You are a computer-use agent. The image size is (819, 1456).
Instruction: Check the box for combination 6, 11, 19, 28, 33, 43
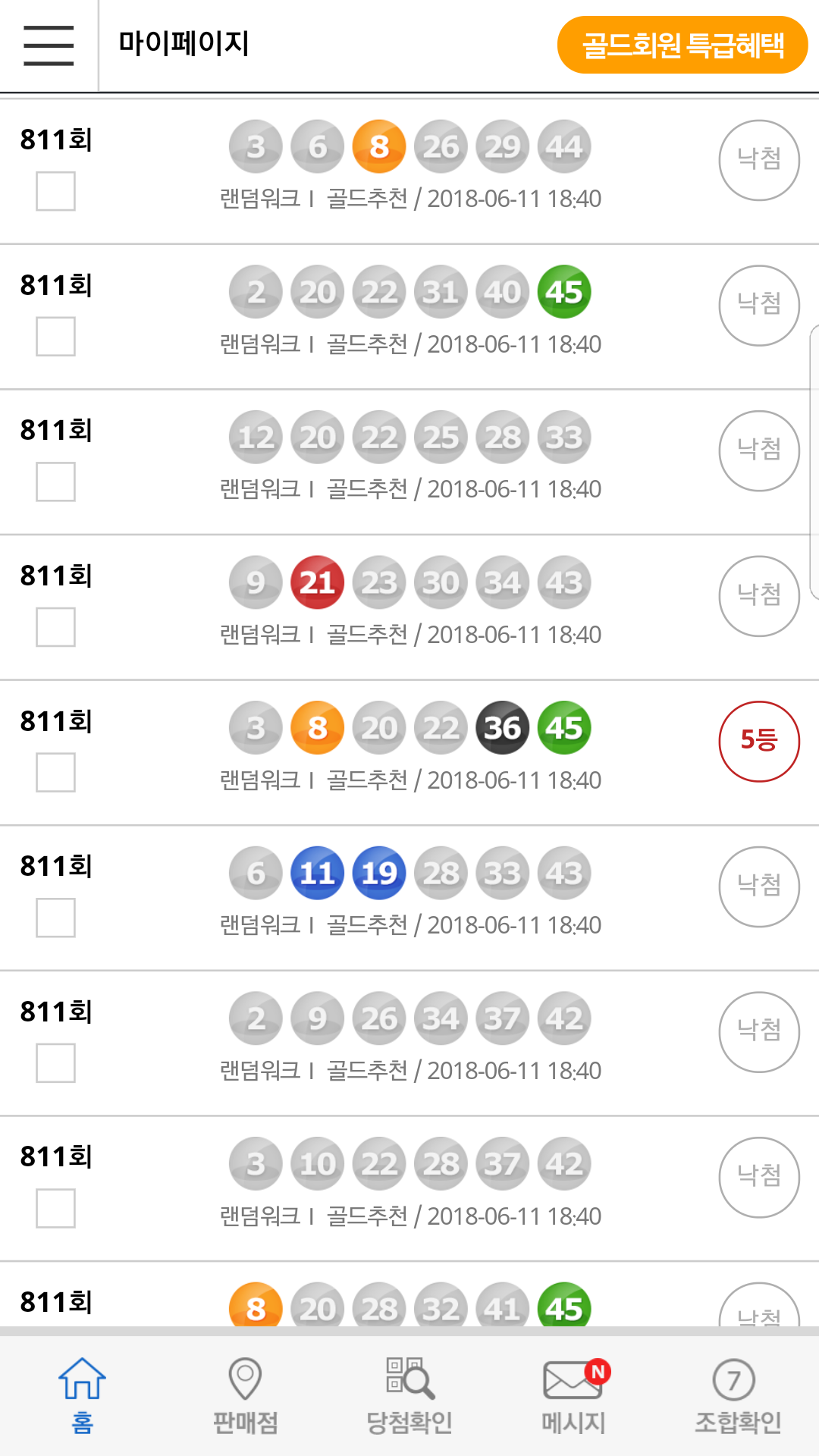coord(55,918)
